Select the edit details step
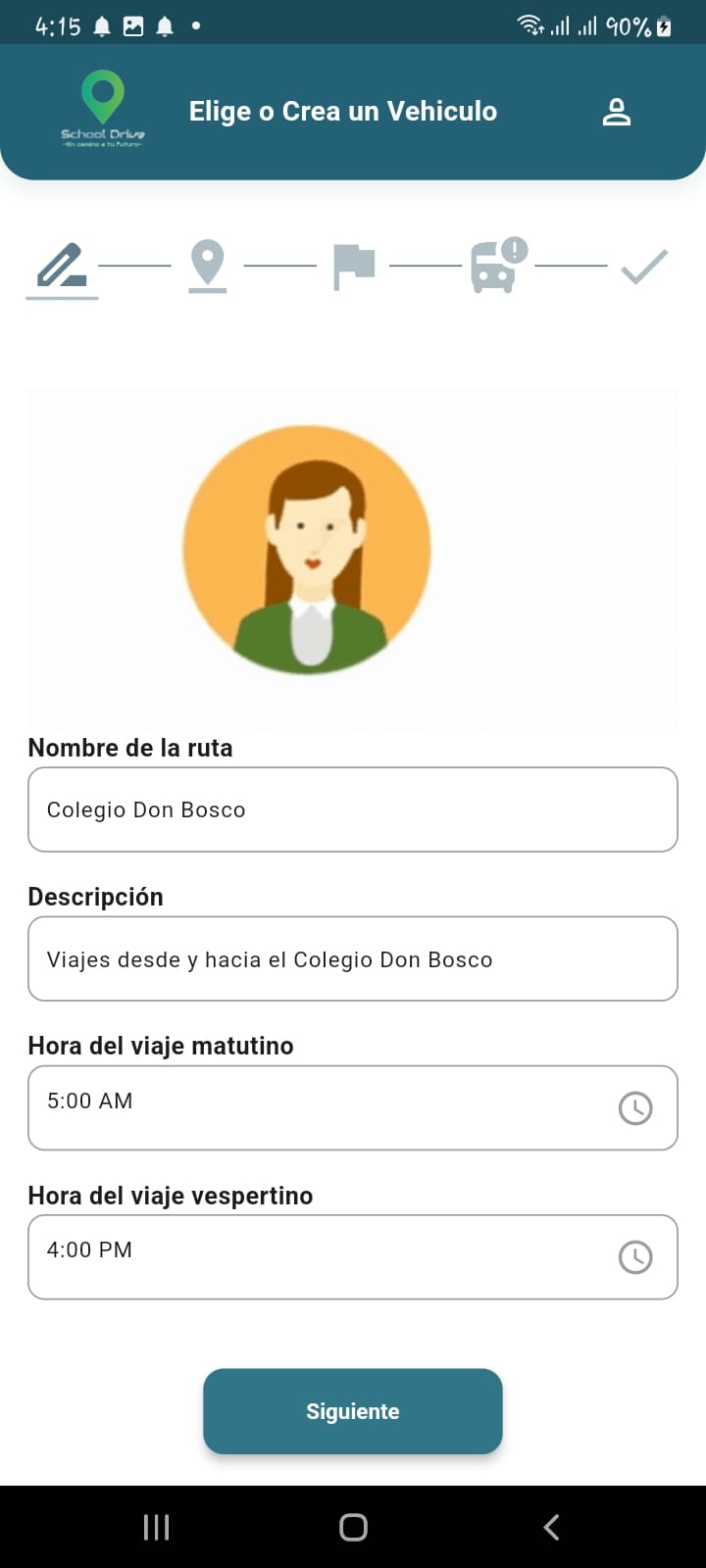This screenshot has width=706, height=1568. [62, 267]
